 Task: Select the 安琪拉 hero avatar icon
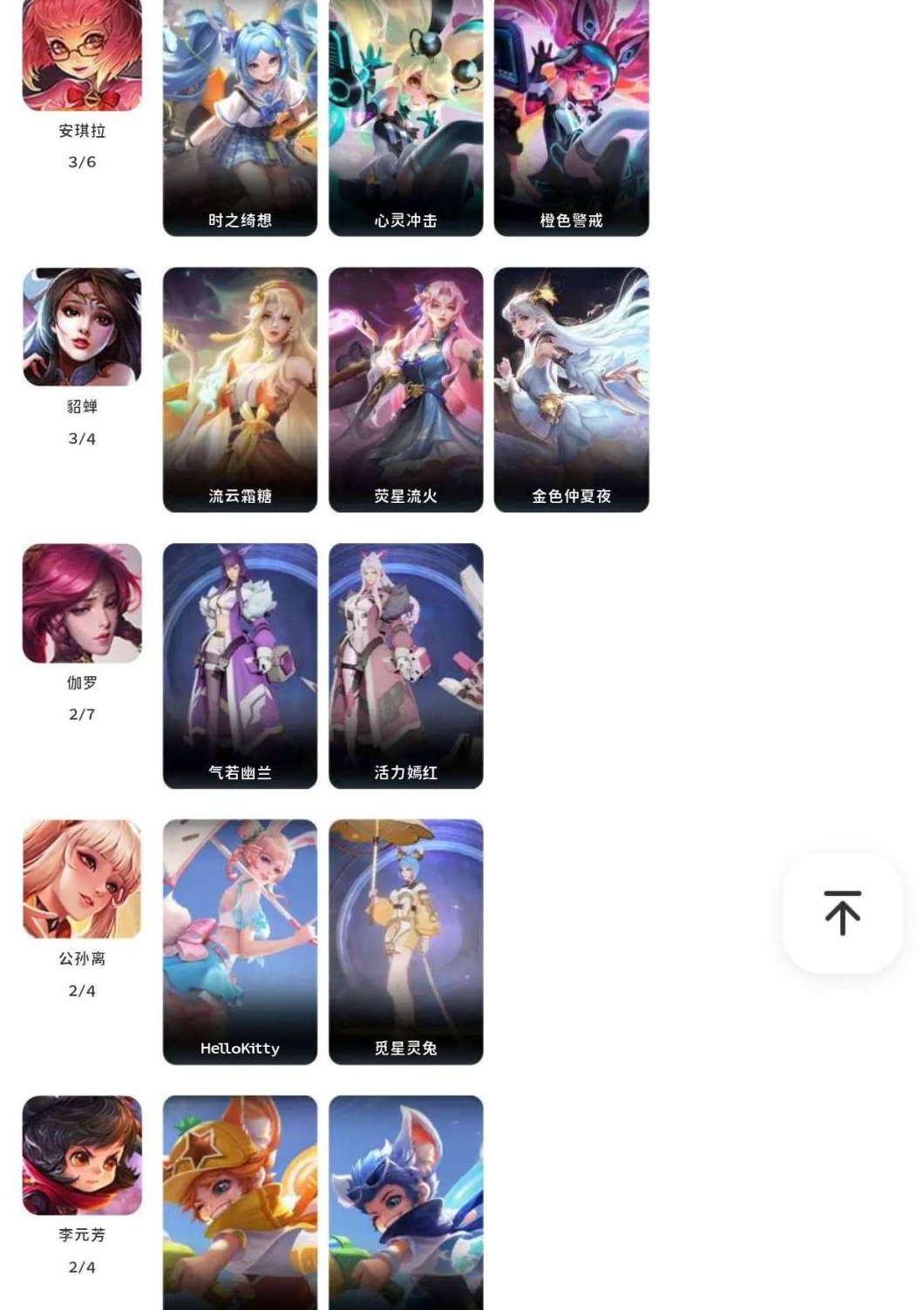click(83, 52)
